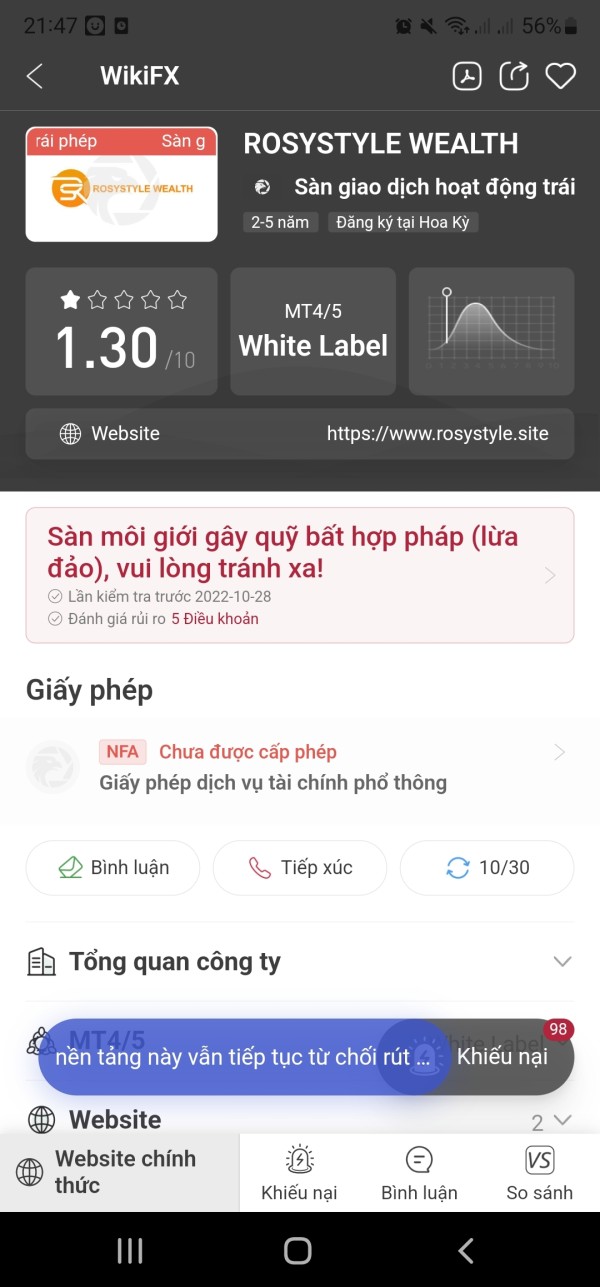The image size is (600, 1287).
Task: Open Website chính thức in the bottom bar
Action: point(120,1172)
